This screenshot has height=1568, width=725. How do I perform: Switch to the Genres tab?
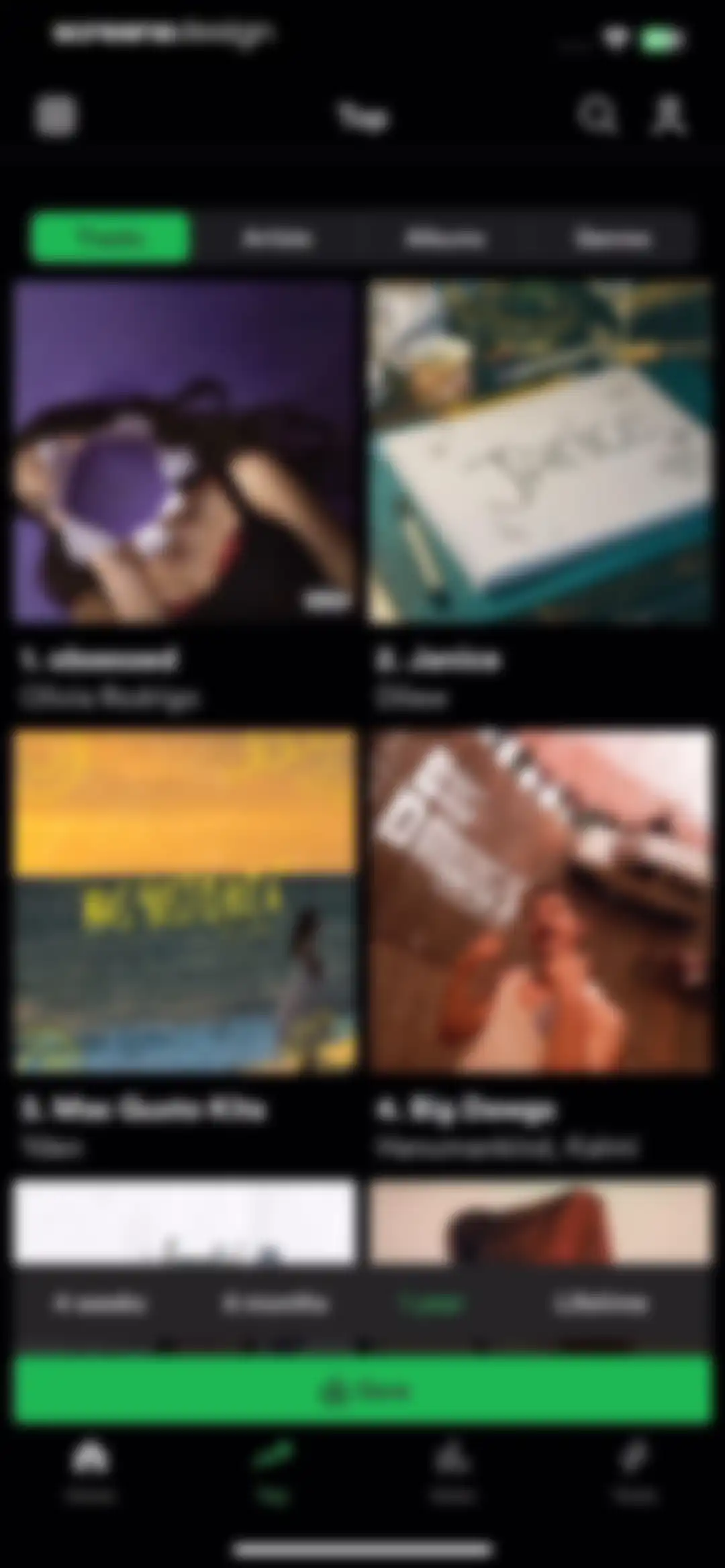click(612, 238)
